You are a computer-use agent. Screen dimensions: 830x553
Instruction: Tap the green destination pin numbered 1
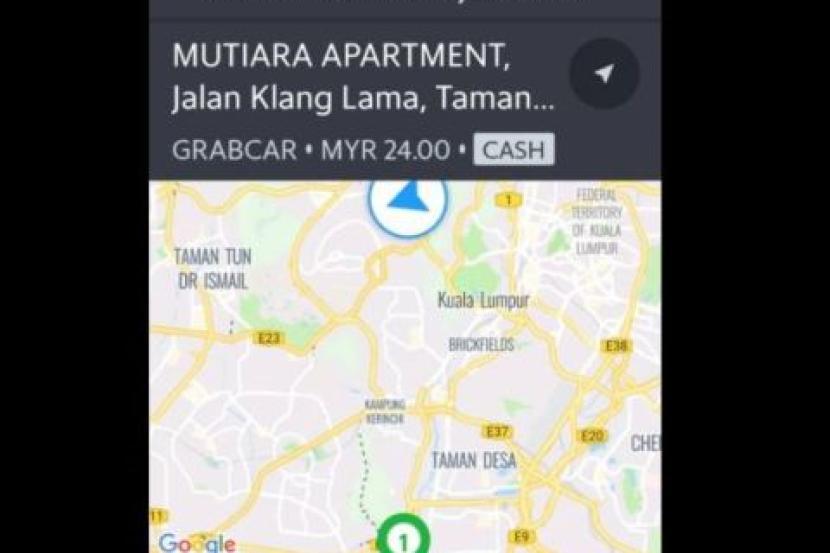[x=402, y=537]
